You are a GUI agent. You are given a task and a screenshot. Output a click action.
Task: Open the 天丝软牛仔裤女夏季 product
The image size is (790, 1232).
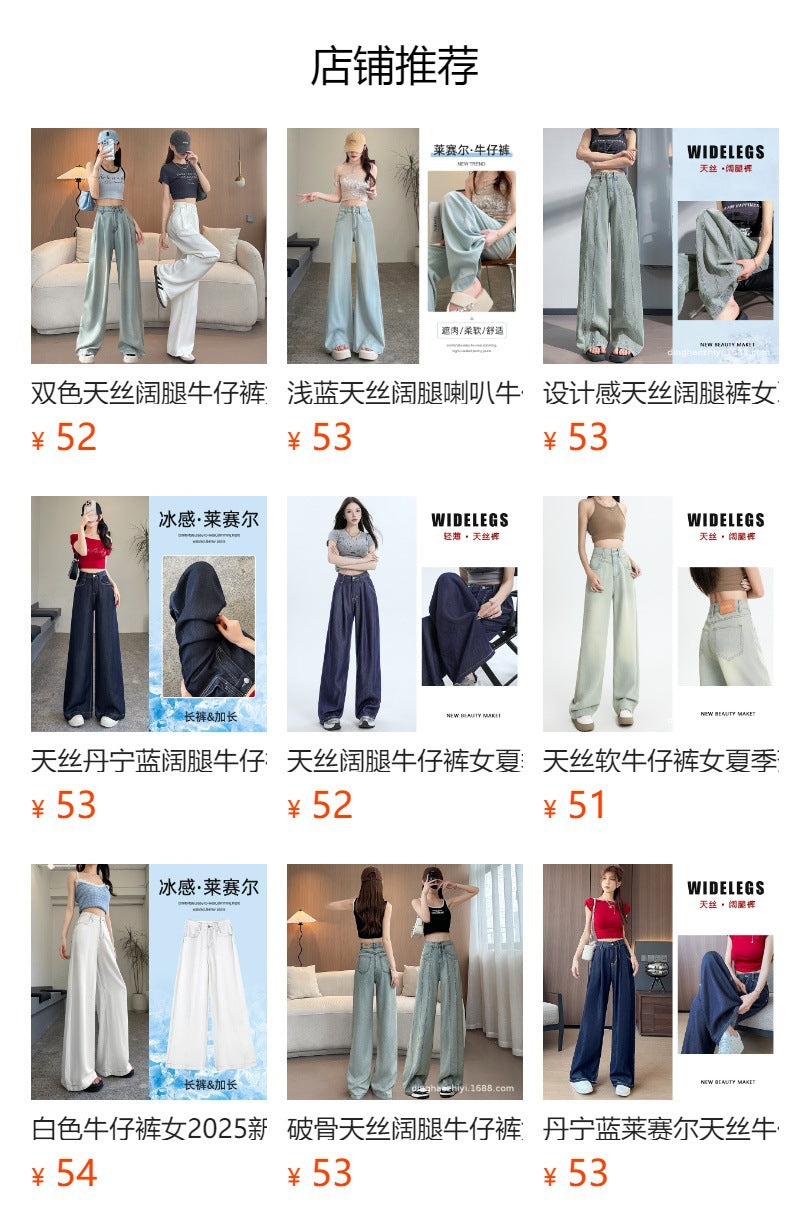[660, 614]
